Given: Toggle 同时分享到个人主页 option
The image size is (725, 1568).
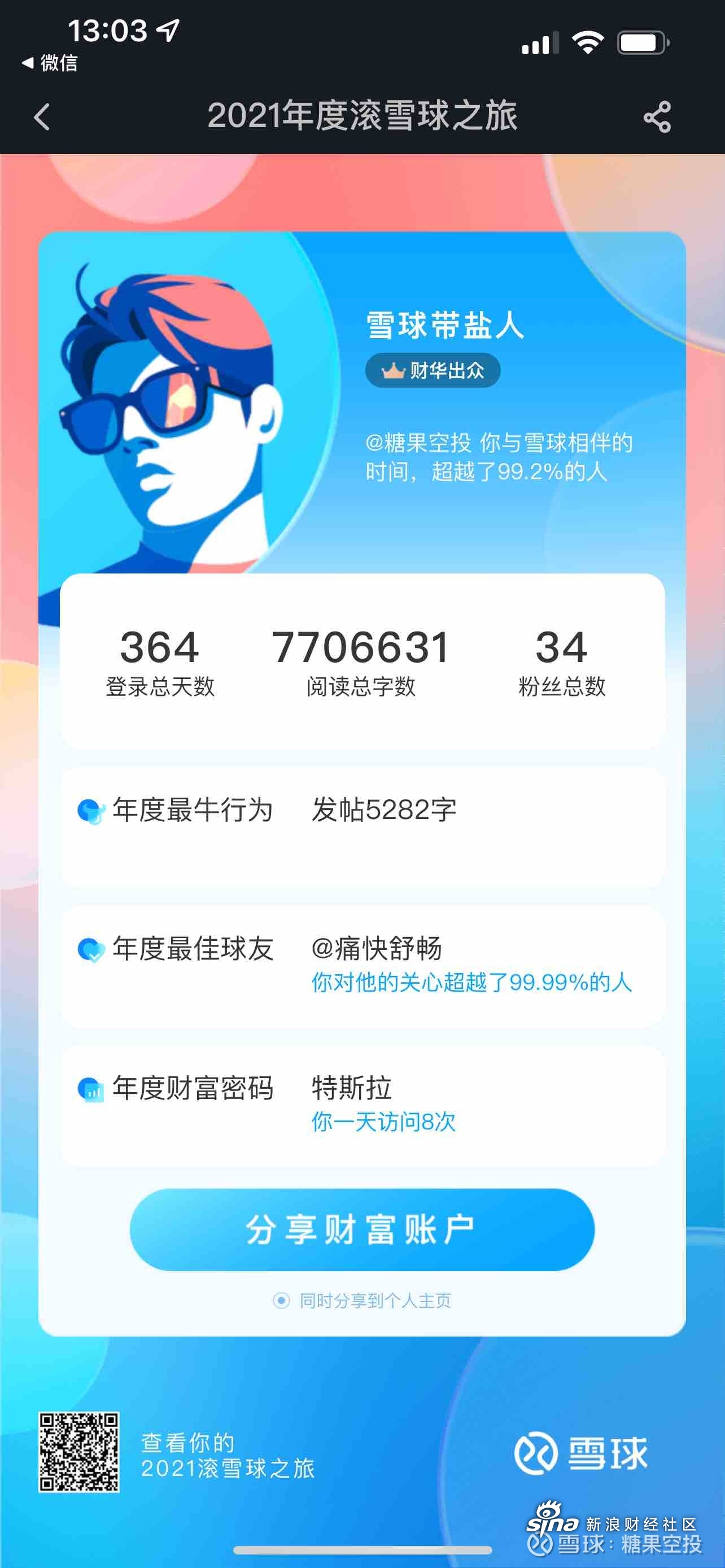Looking at the screenshot, I should coord(281,1301).
